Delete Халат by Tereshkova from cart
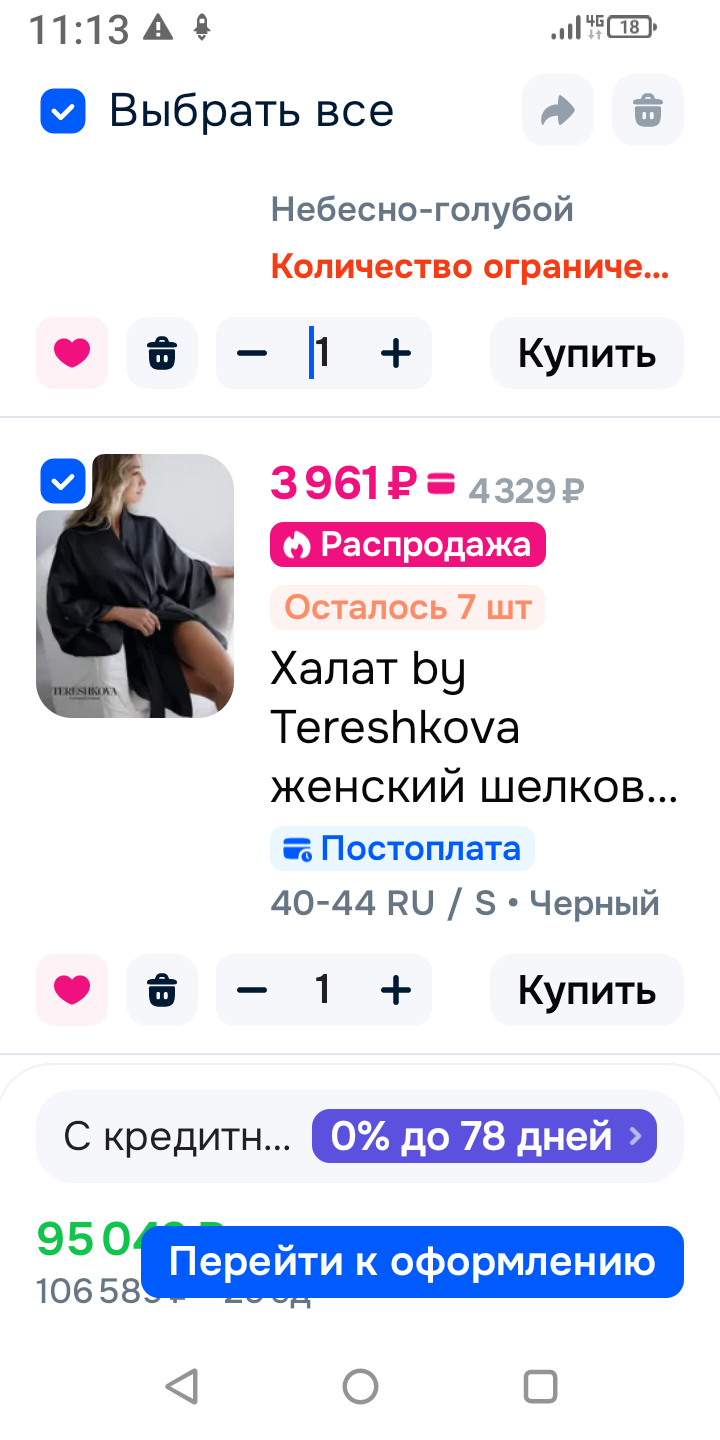Screen dimensions: 720x1440 tap(162, 990)
